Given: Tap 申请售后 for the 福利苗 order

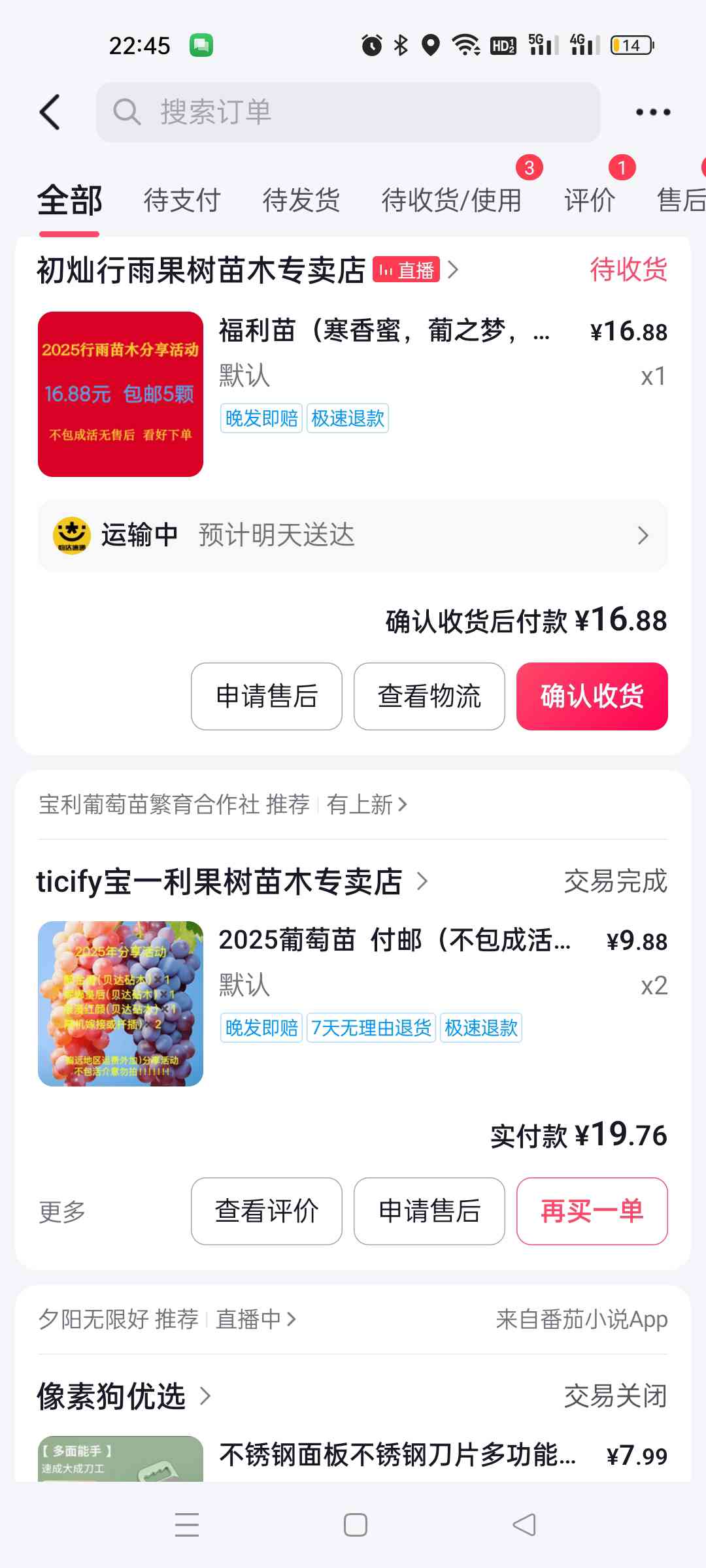Looking at the screenshot, I should pos(267,696).
